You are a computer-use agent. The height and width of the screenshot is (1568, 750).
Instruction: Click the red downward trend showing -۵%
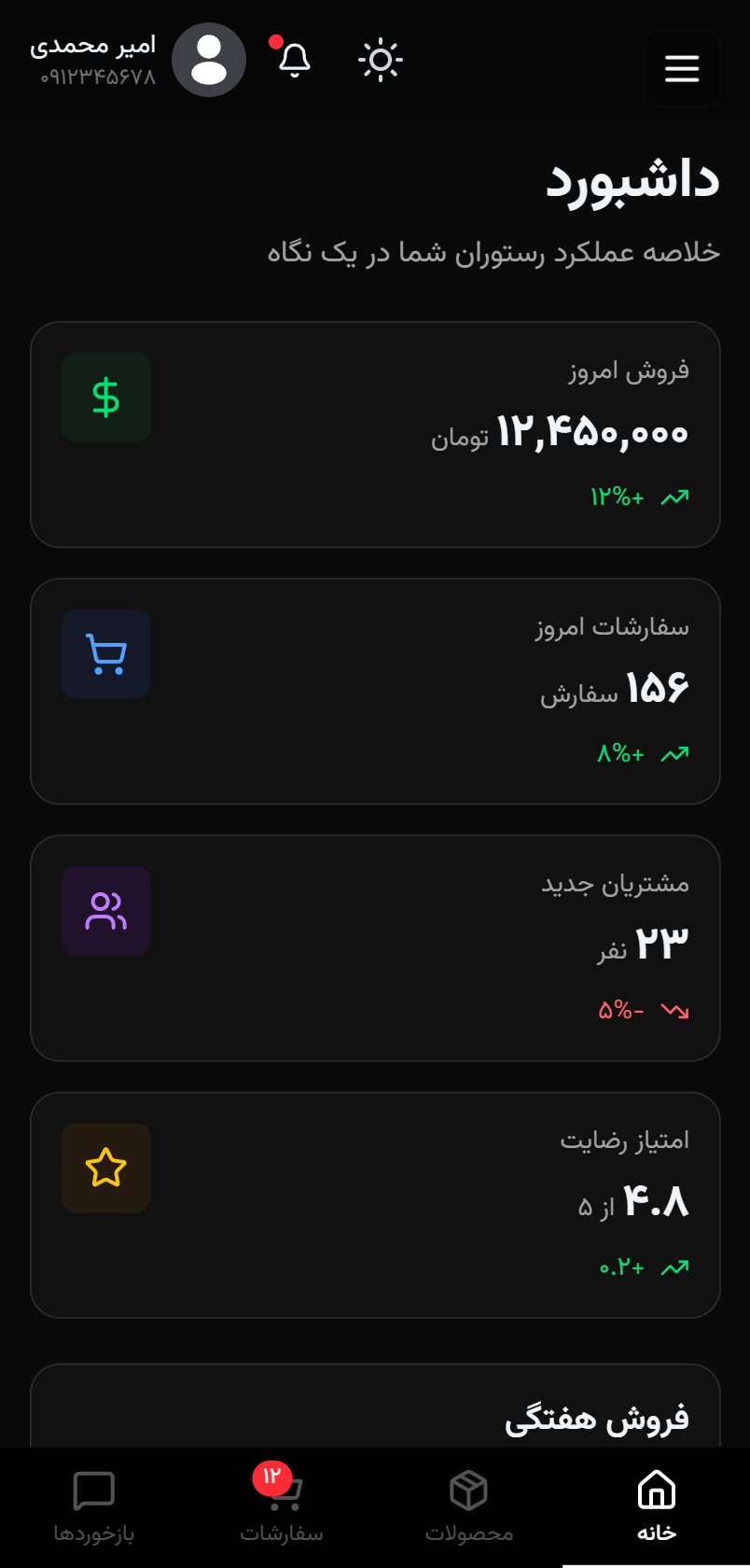pyautogui.click(x=674, y=1011)
